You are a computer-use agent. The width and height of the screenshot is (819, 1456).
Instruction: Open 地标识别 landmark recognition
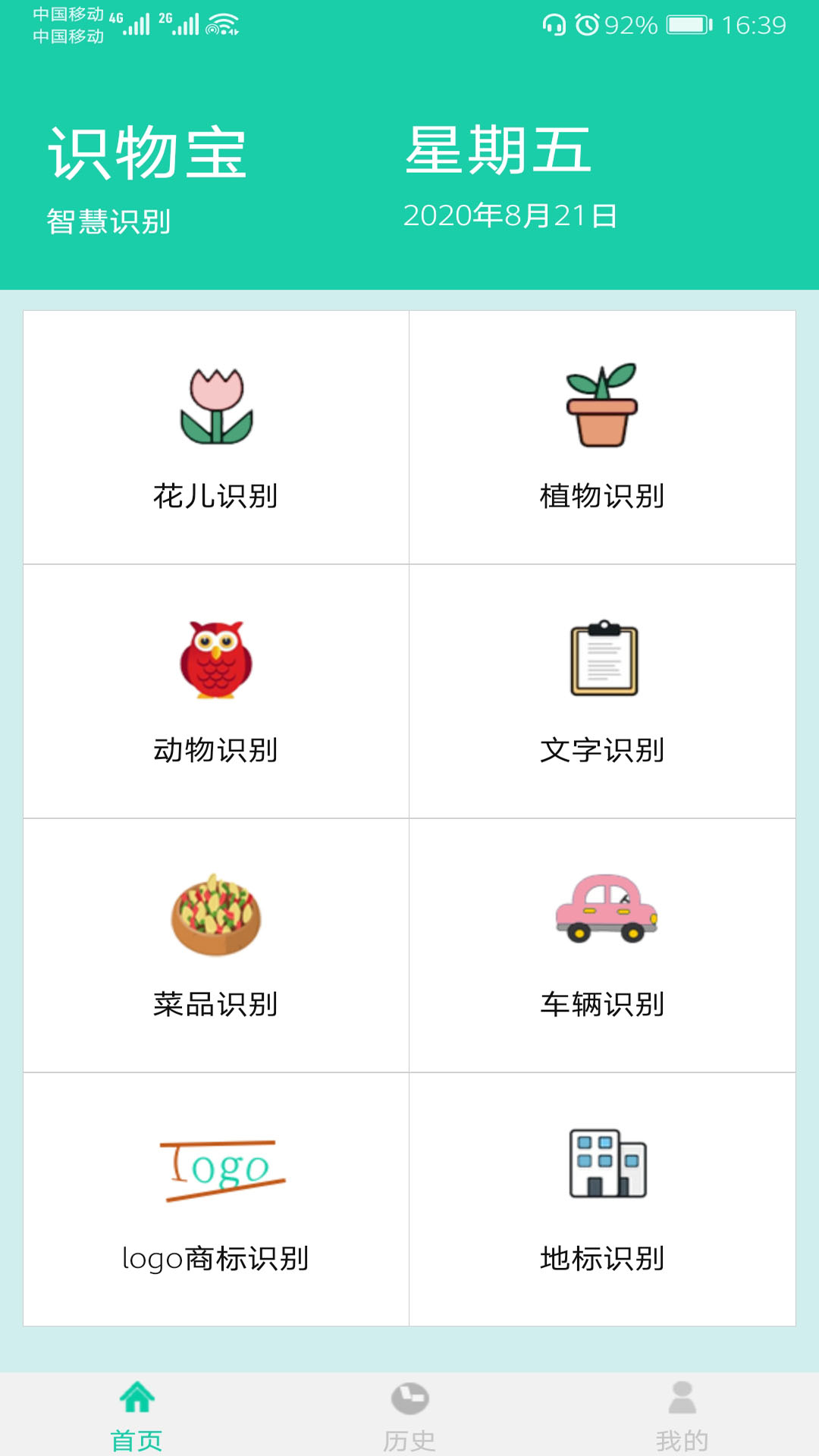602,1200
